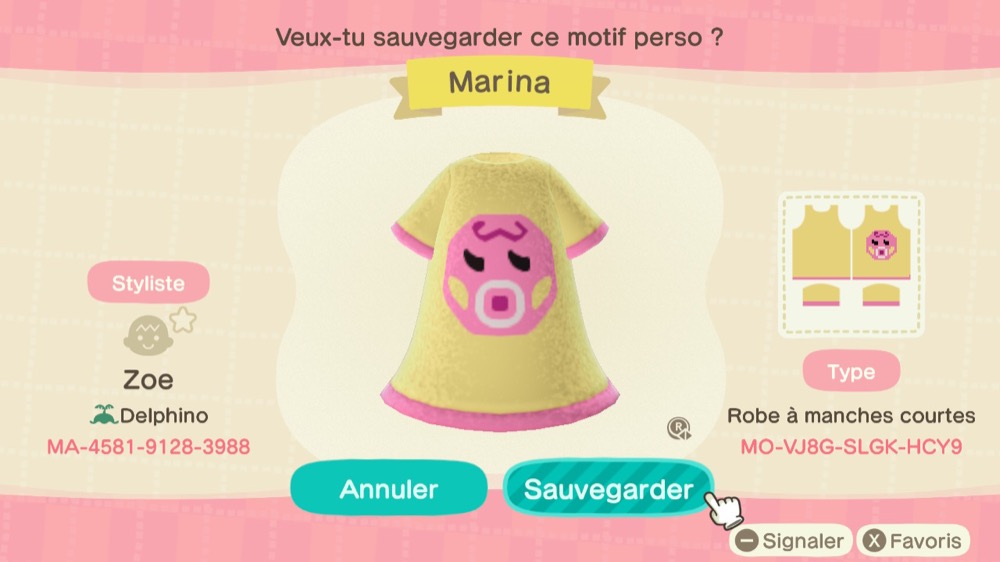Tap the Annuler button

coord(389,489)
